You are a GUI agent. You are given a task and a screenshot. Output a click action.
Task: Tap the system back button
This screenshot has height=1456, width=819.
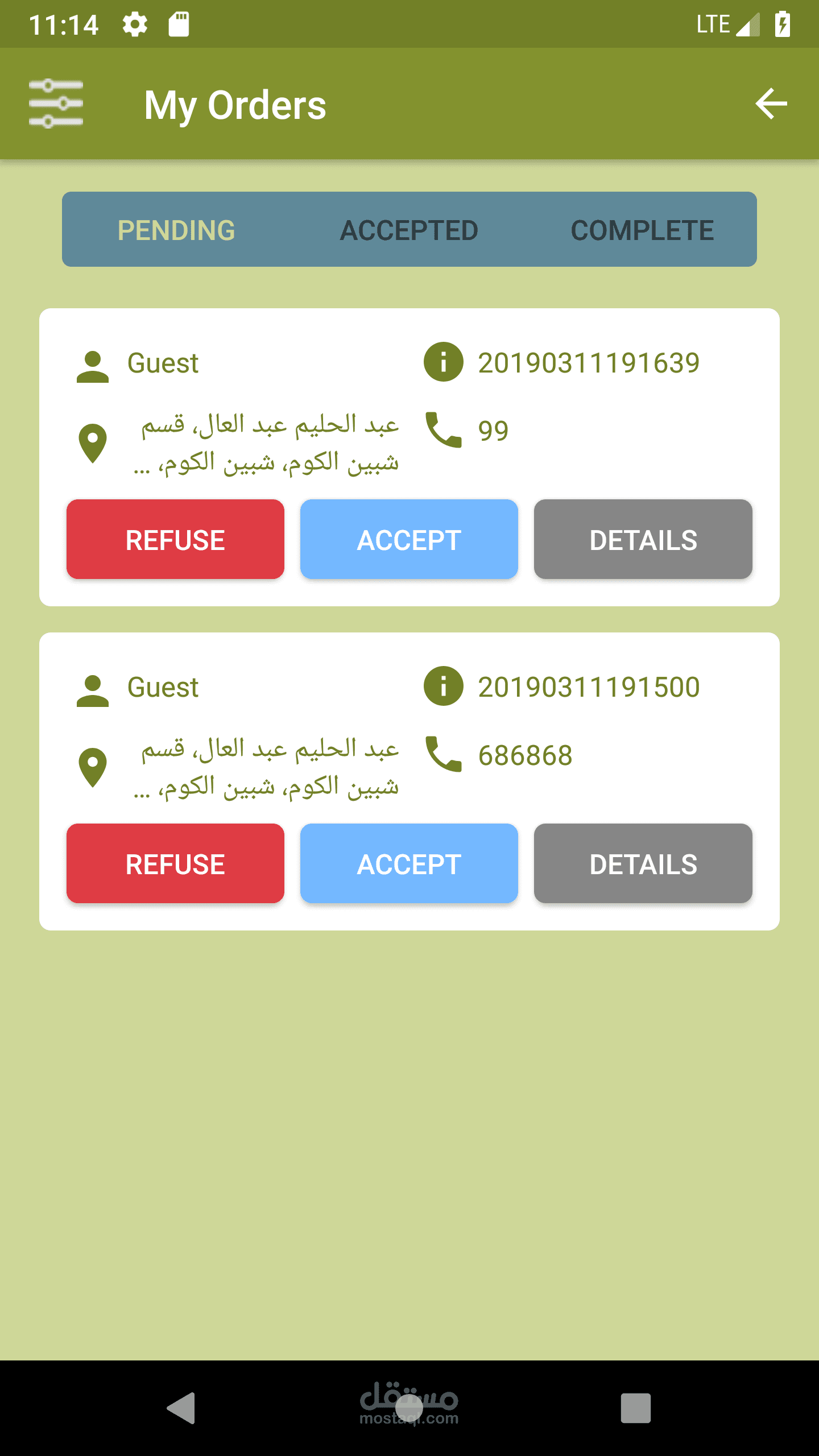(182, 1408)
